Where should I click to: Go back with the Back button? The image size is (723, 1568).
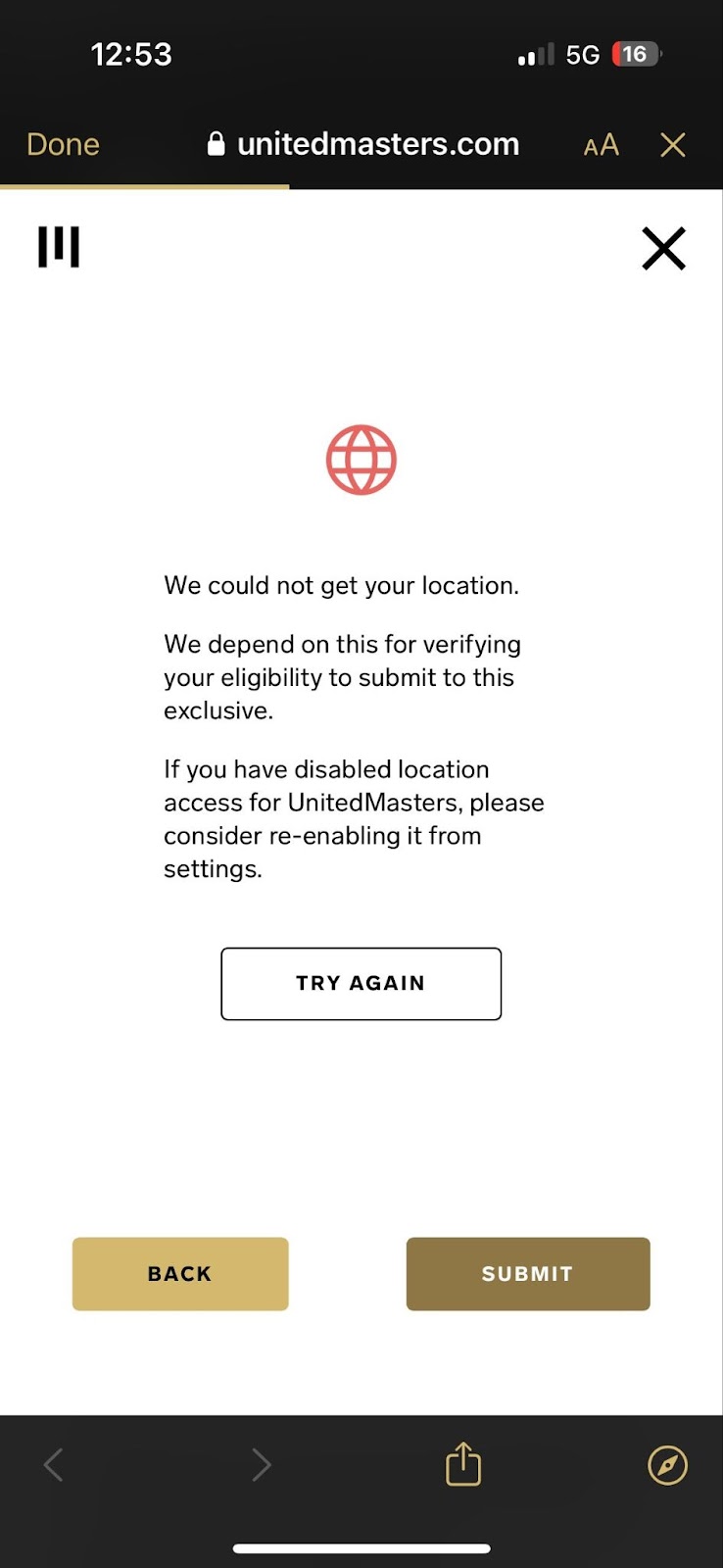[x=180, y=1274]
